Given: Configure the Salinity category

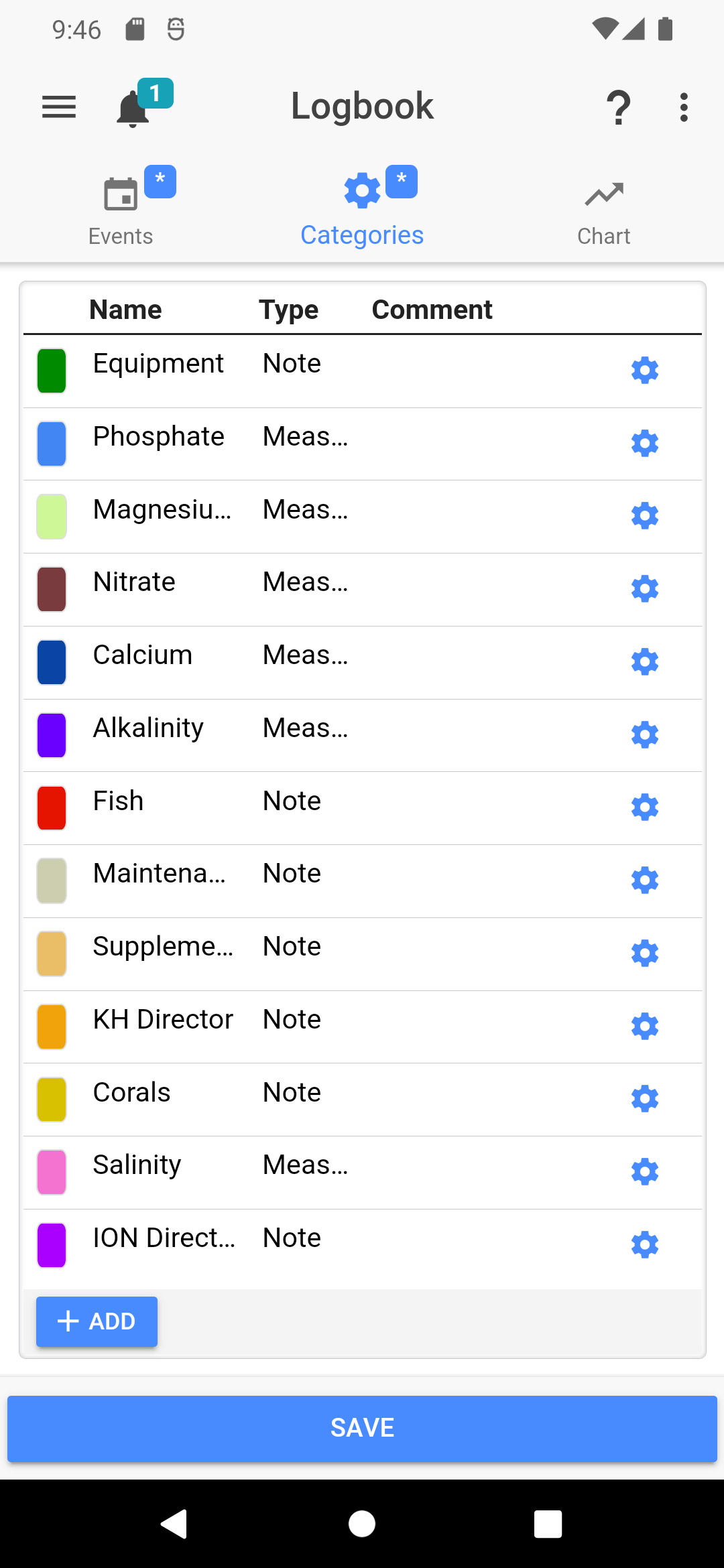Looking at the screenshot, I should click(645, 1172).
